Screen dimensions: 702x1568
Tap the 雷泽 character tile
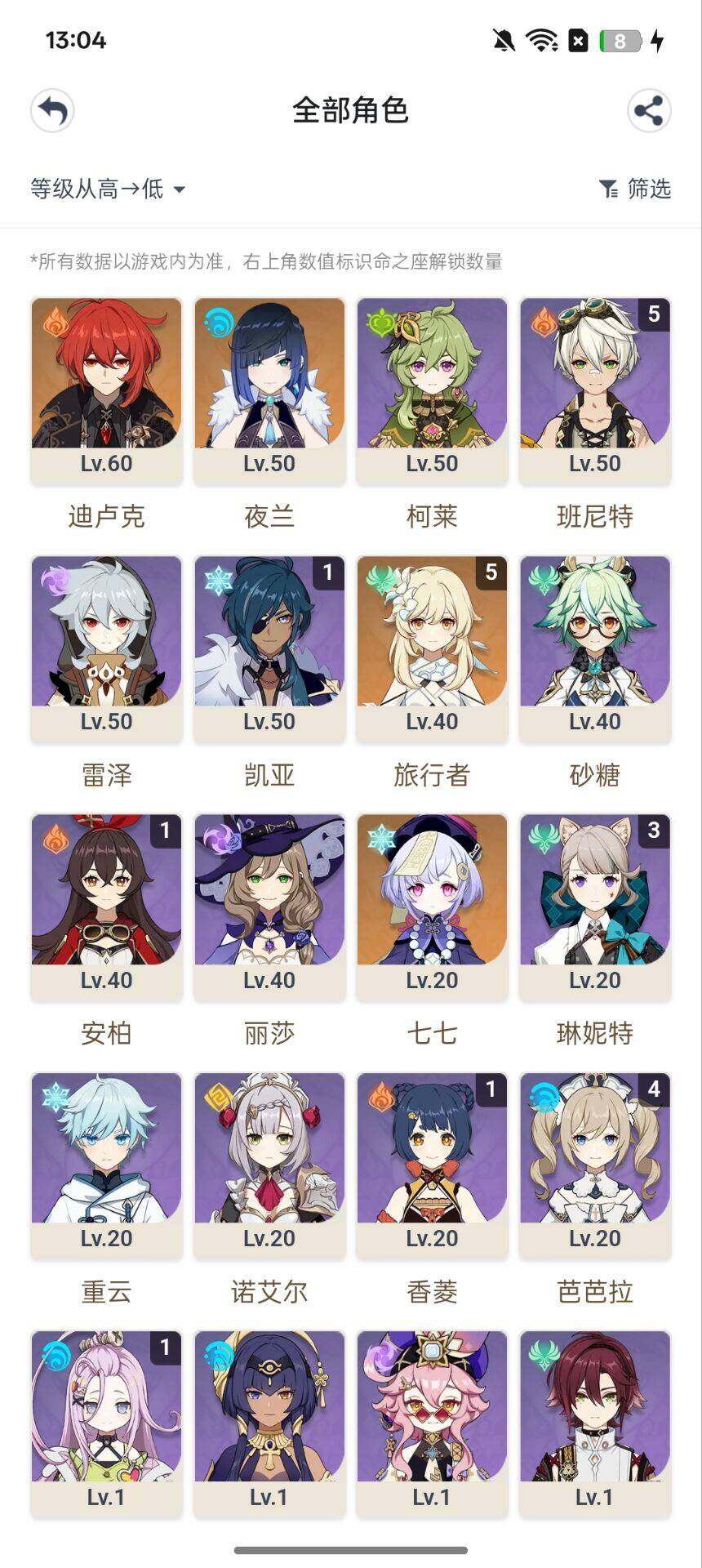(106, 650)
